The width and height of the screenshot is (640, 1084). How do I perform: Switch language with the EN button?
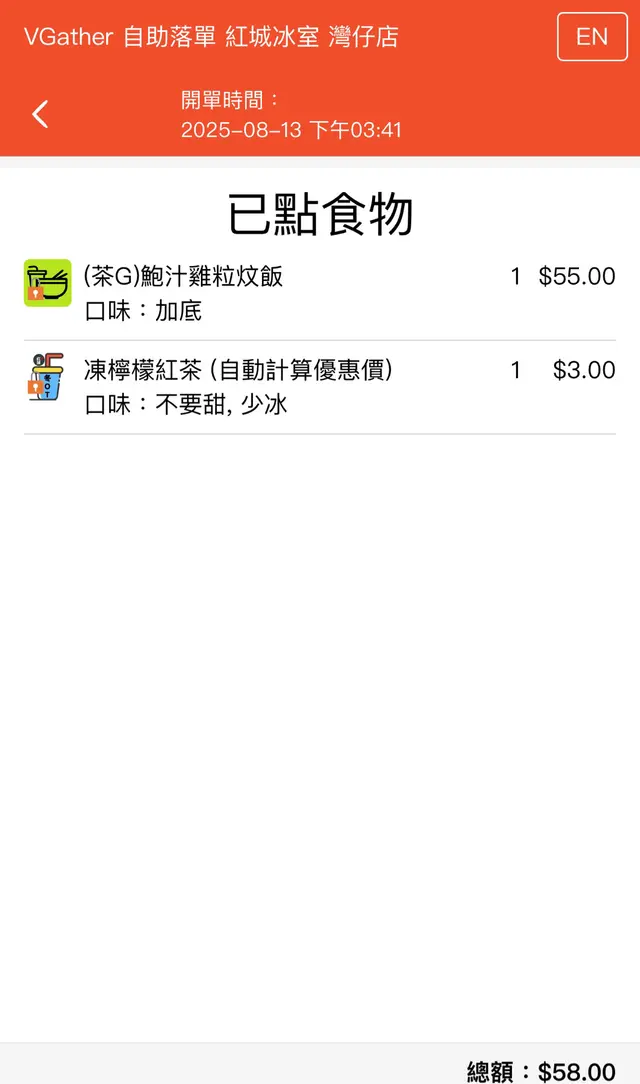point(592,37)
